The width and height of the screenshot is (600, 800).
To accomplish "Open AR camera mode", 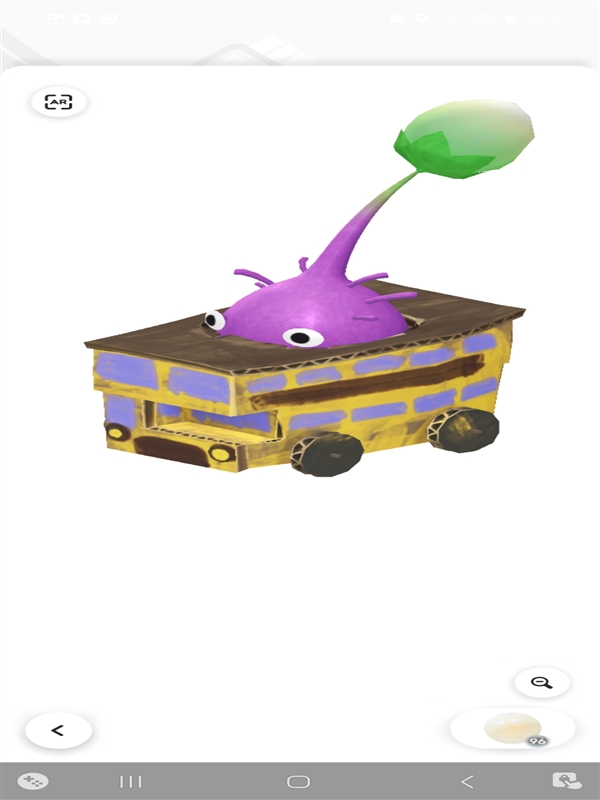I will pos(58,102).
